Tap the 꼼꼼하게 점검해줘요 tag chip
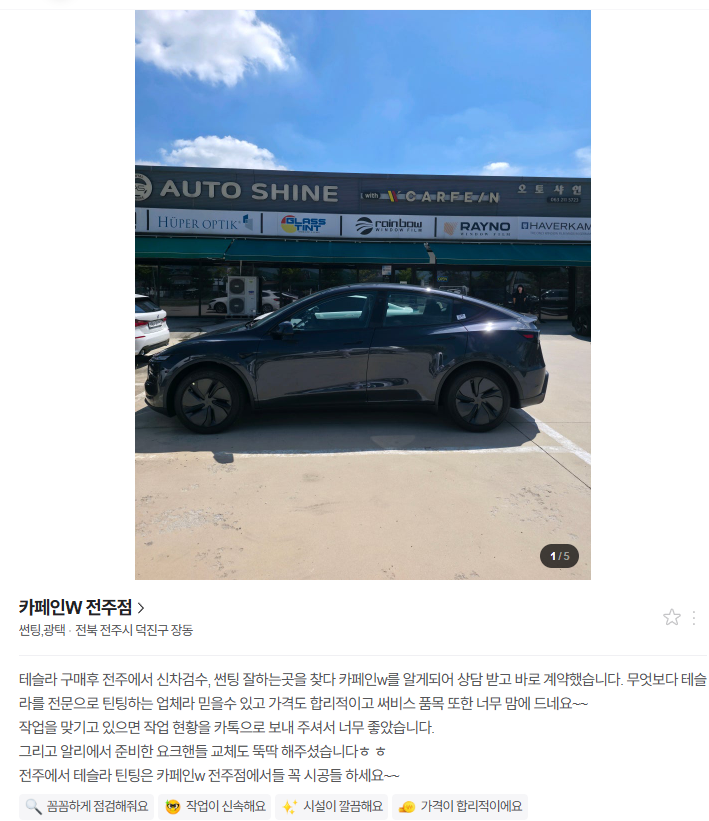This screenshot has height=821, width=709. coord(86,806)
